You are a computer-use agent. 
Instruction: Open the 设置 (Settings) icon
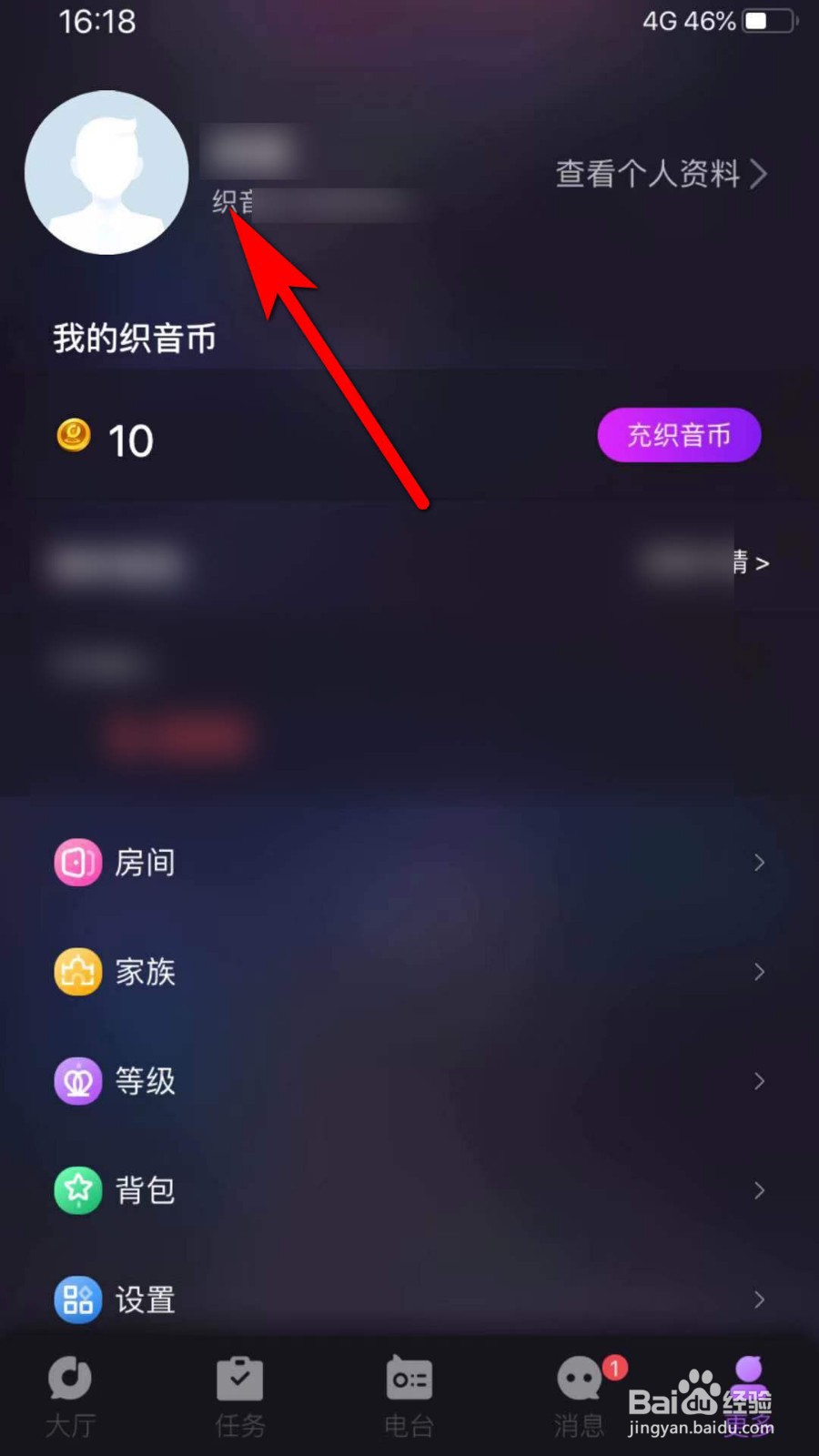coord(77,1299)
